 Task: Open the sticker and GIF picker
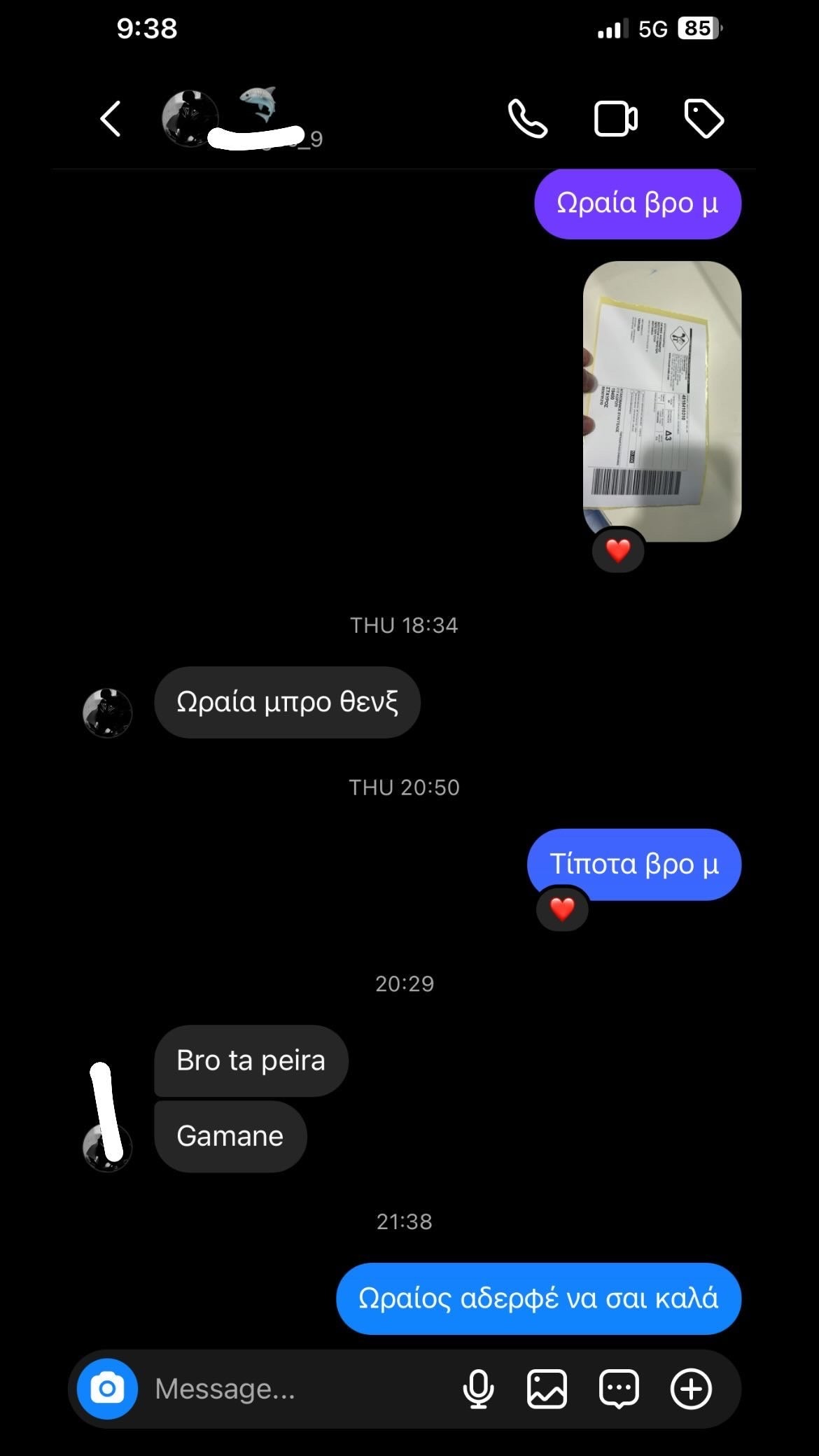point(619,1389)
